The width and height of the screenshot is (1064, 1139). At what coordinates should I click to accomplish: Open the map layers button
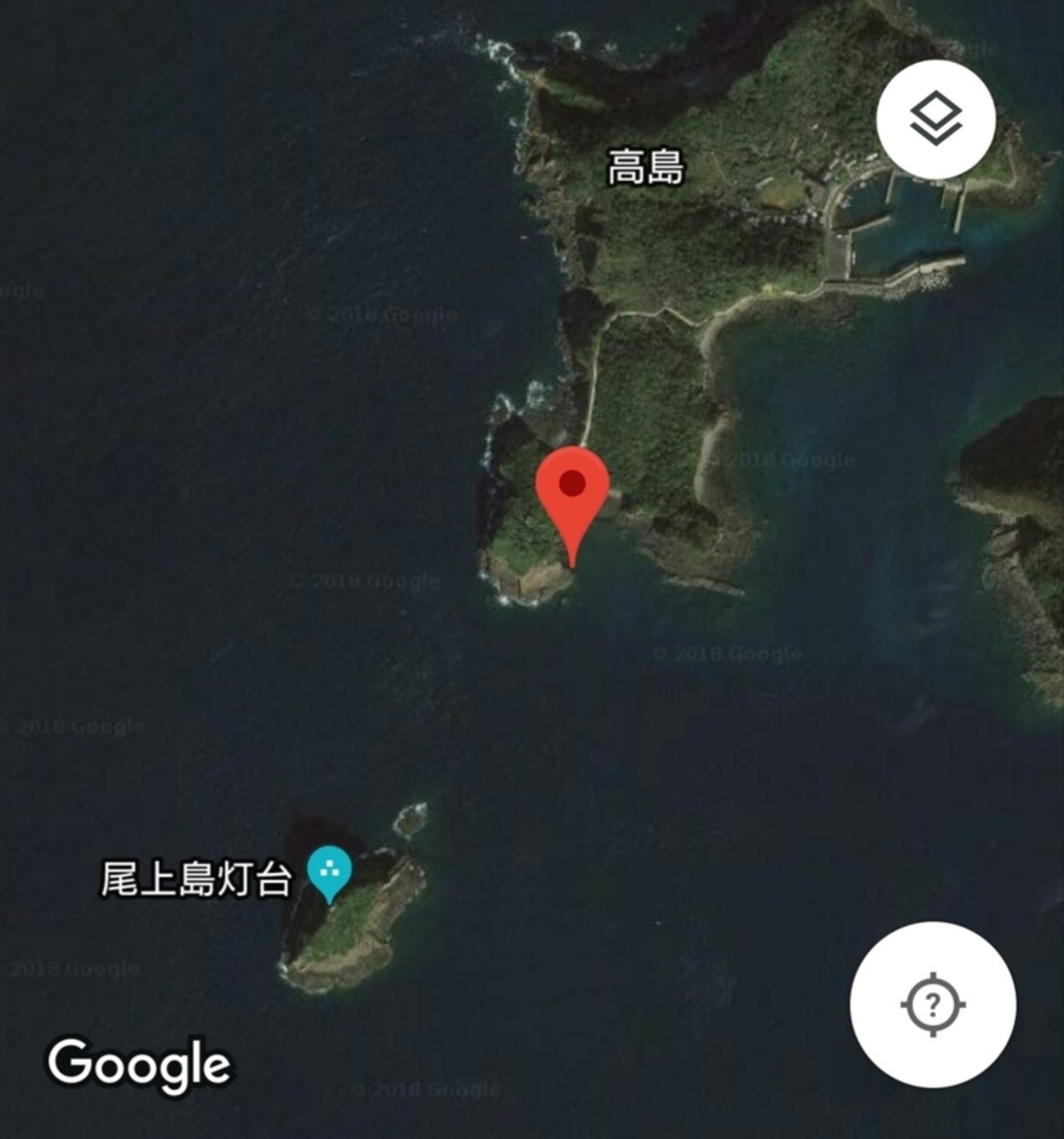936,119
